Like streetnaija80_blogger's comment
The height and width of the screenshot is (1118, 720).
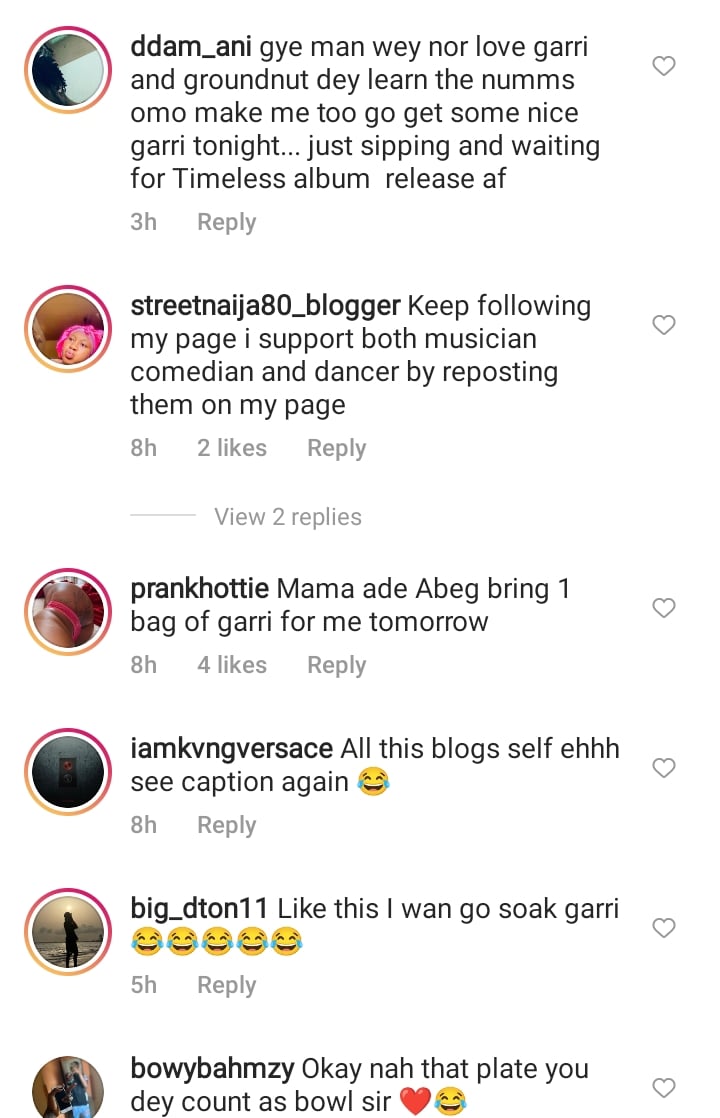click(664, 325)
